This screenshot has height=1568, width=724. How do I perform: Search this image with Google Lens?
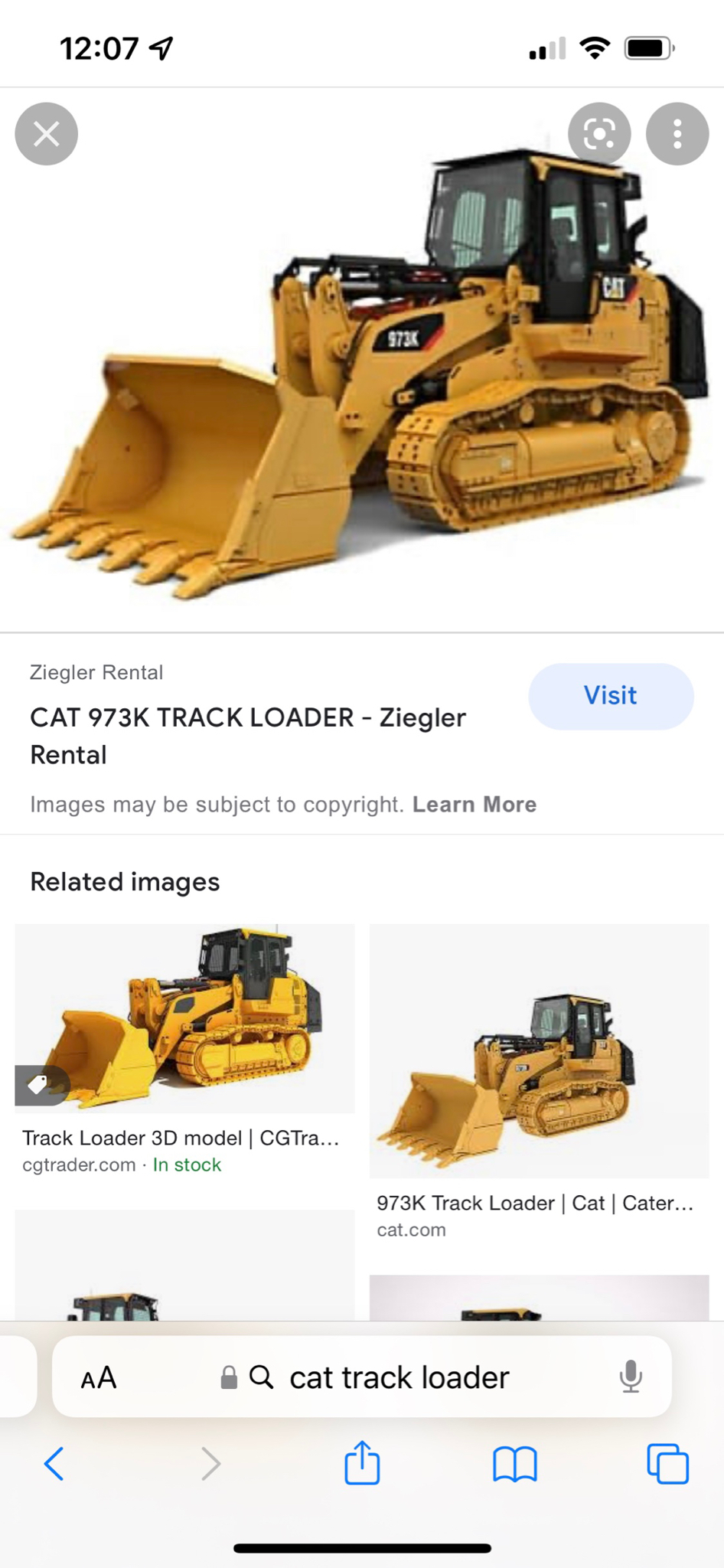pos(599,134)
